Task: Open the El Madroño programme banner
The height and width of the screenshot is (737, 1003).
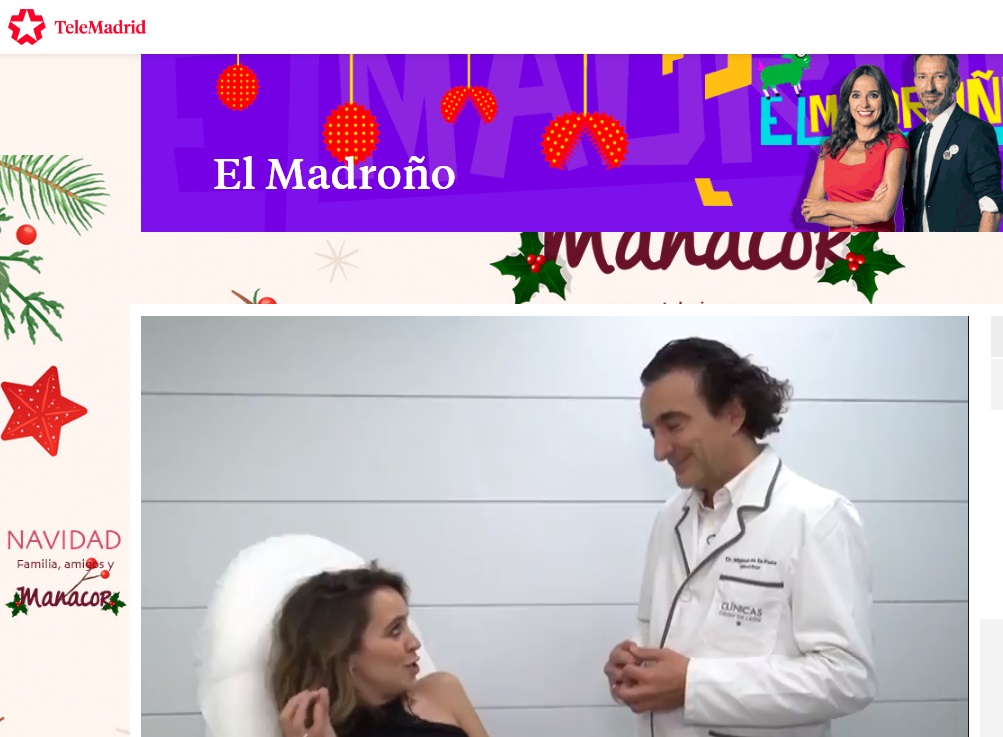Action: 570,143
